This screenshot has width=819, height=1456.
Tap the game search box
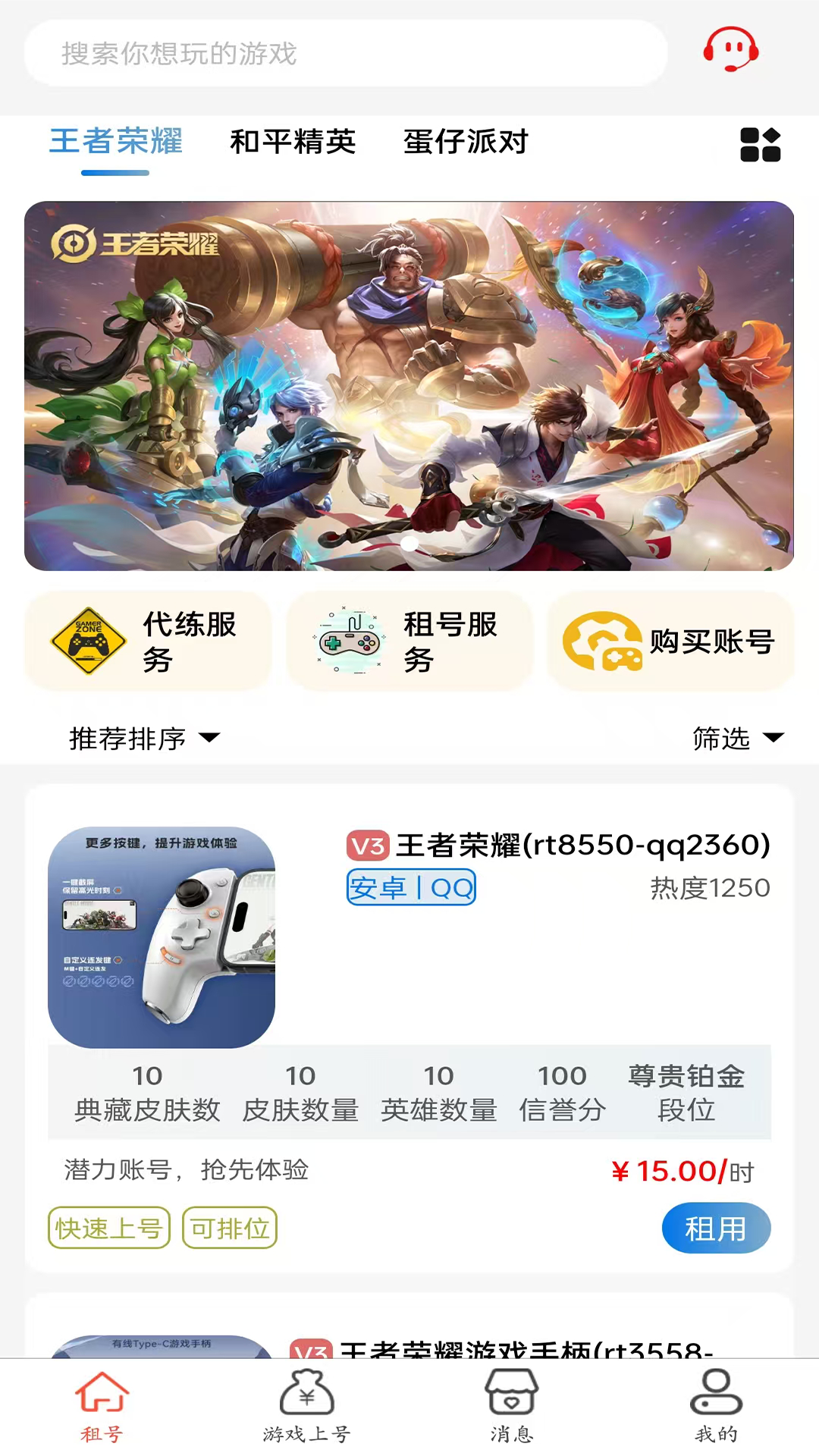[345, 53]
